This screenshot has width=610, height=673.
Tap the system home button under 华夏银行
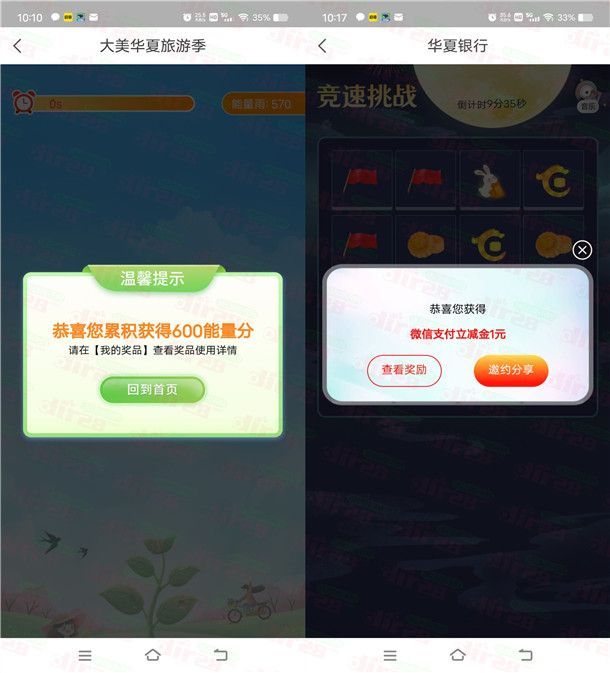[x=457, y=654]
